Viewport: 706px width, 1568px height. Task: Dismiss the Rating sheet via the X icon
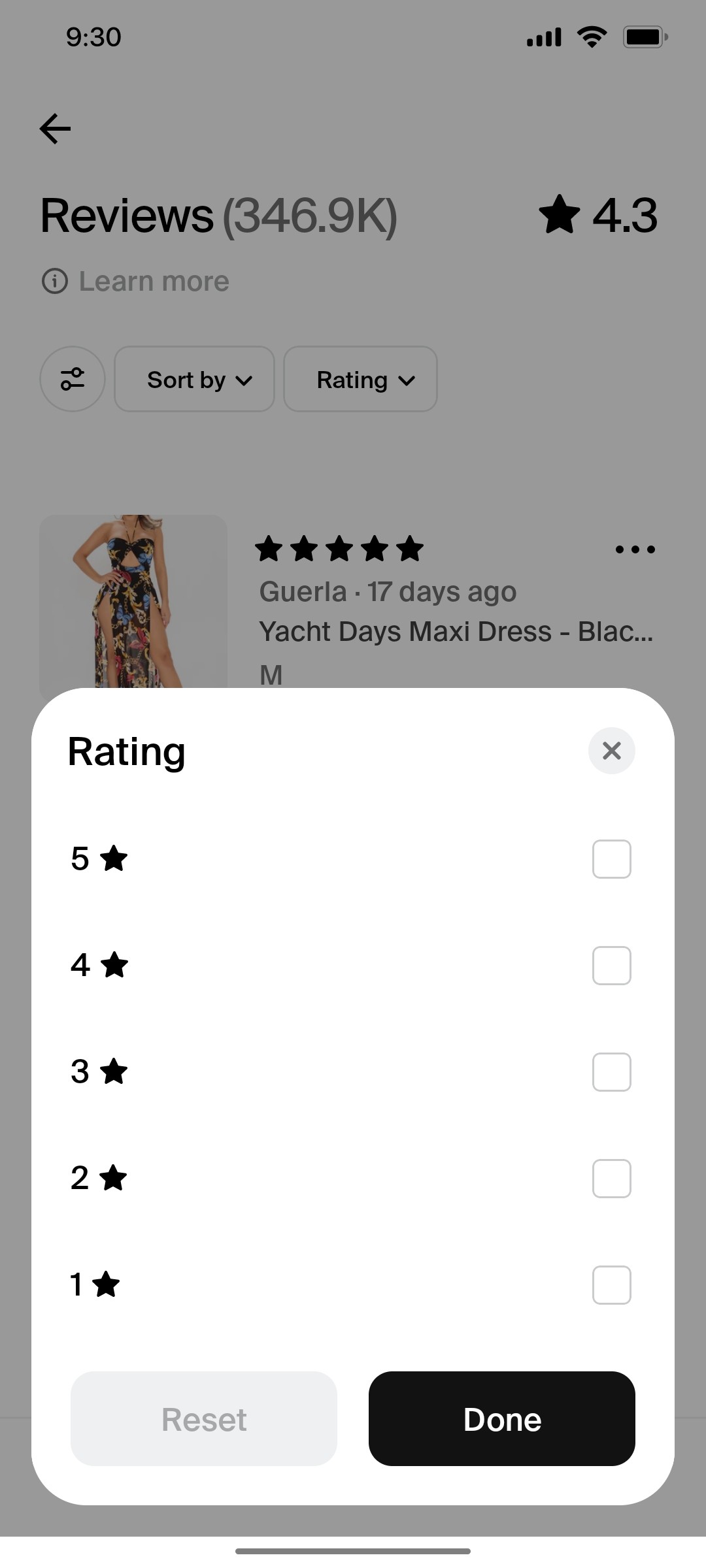click(611, 751)
